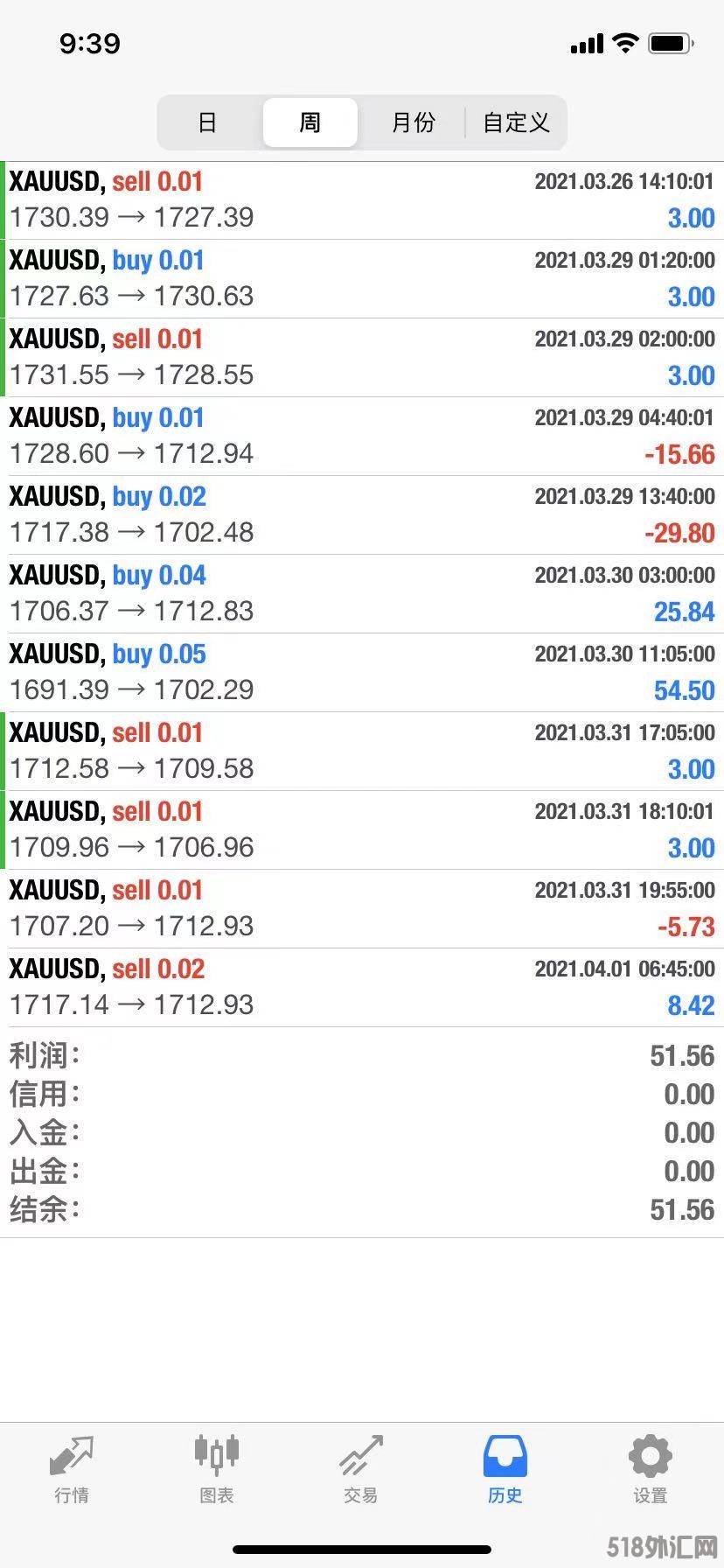This screenshot has width=724, height=1568.
Task: Switch to the 交易 trade tab
Action: click(360, 1470)
